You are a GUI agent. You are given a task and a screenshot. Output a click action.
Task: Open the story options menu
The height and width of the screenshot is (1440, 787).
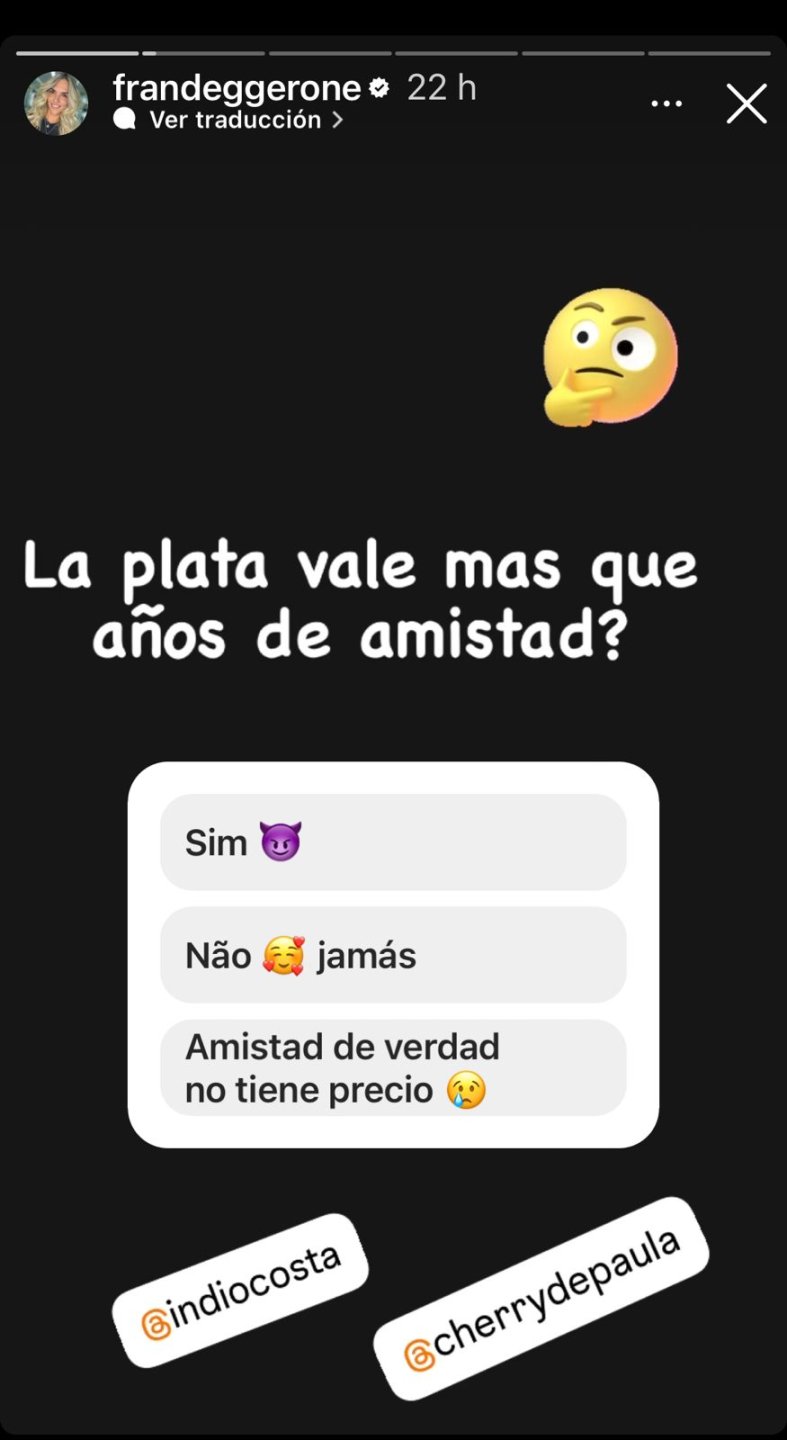[666, 104]
